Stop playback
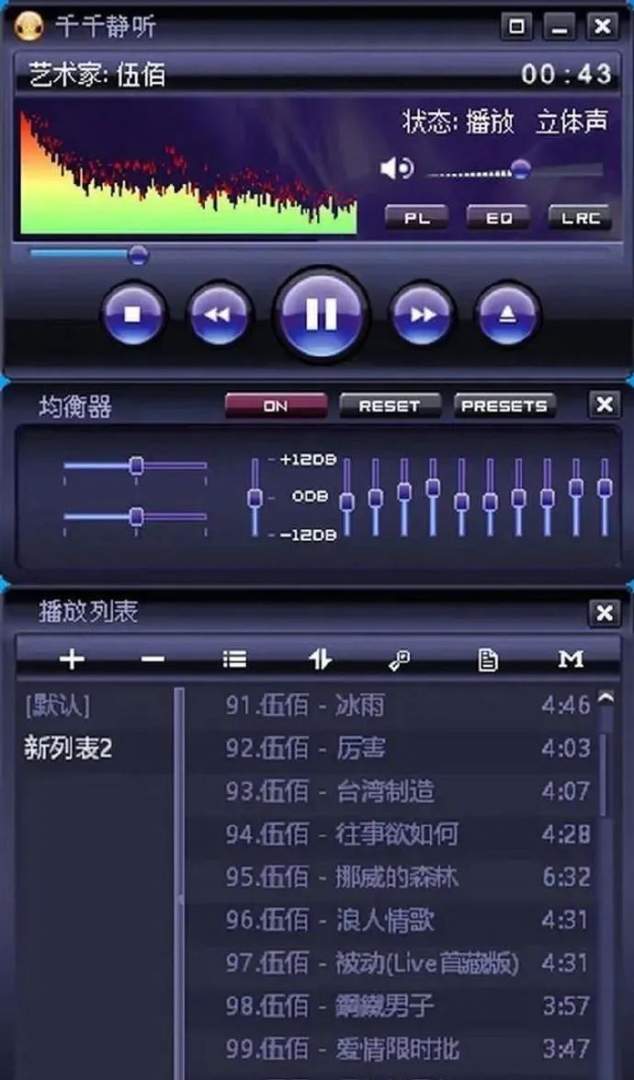The height and width of the screenshot is (1080, 634). [132, 314]
